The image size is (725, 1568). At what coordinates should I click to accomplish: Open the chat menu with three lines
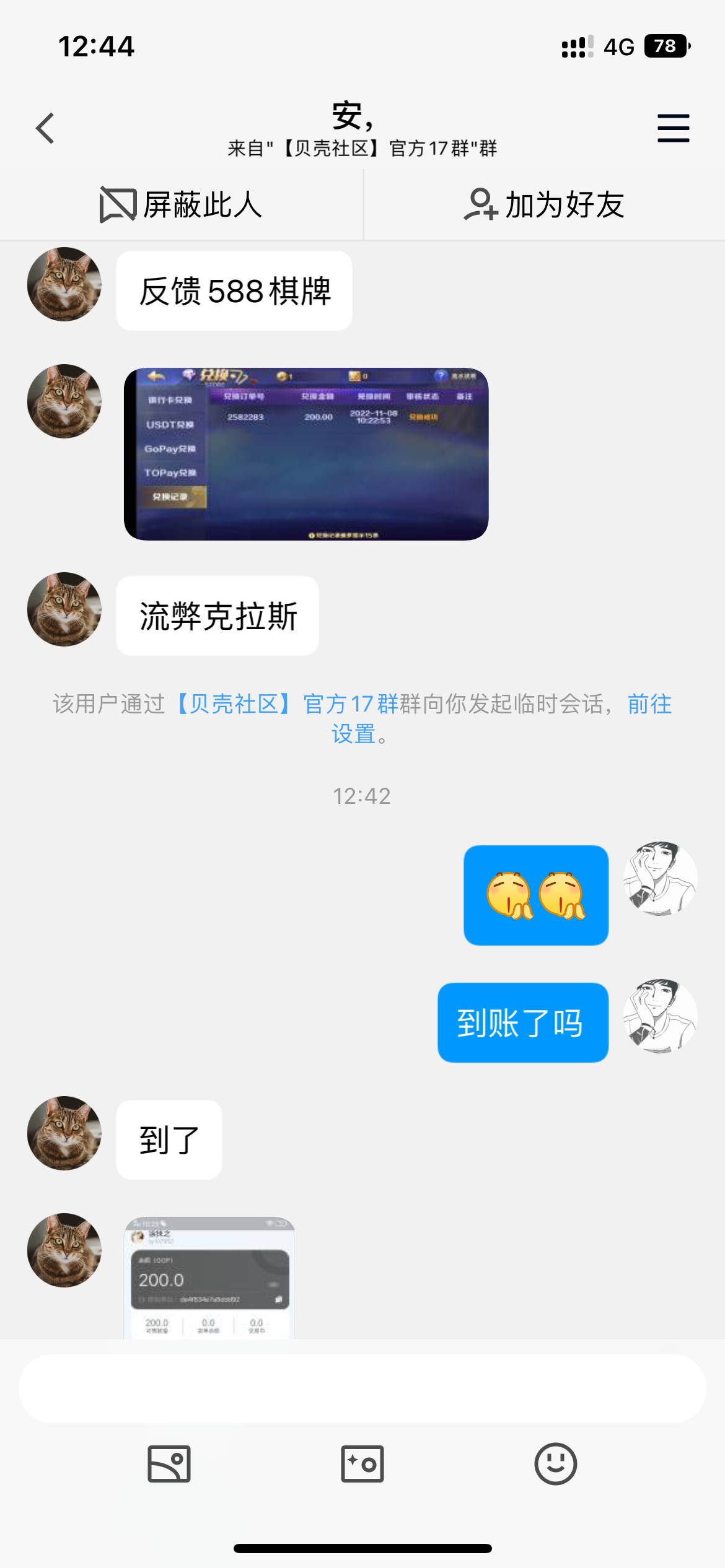point(673,128)
